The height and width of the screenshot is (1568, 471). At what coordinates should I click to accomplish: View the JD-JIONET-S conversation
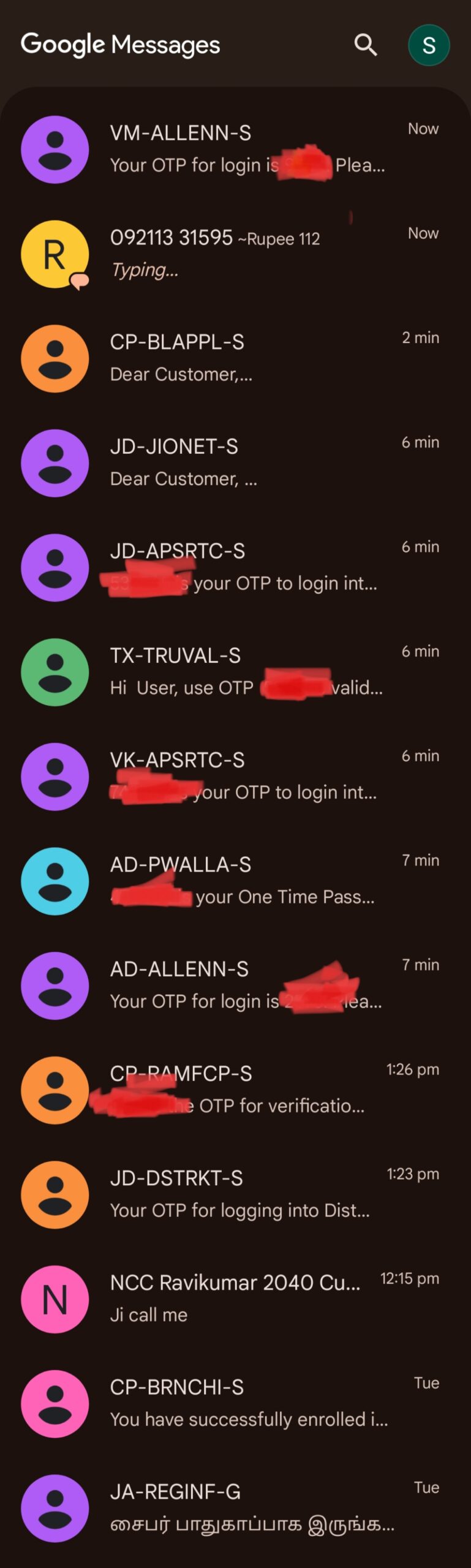pos(245,463)
